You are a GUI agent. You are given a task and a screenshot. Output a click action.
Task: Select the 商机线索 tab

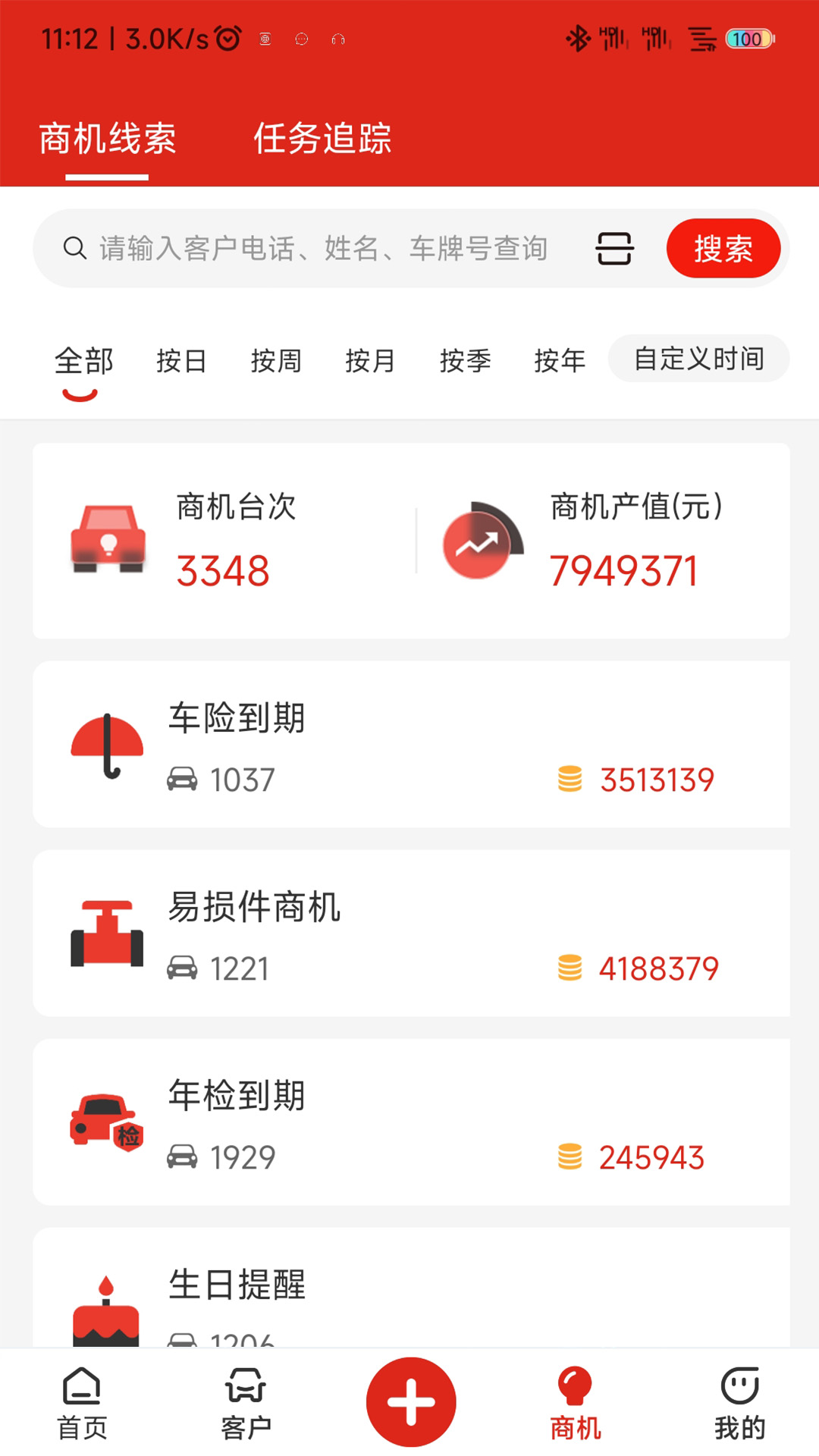coord(107,139)
